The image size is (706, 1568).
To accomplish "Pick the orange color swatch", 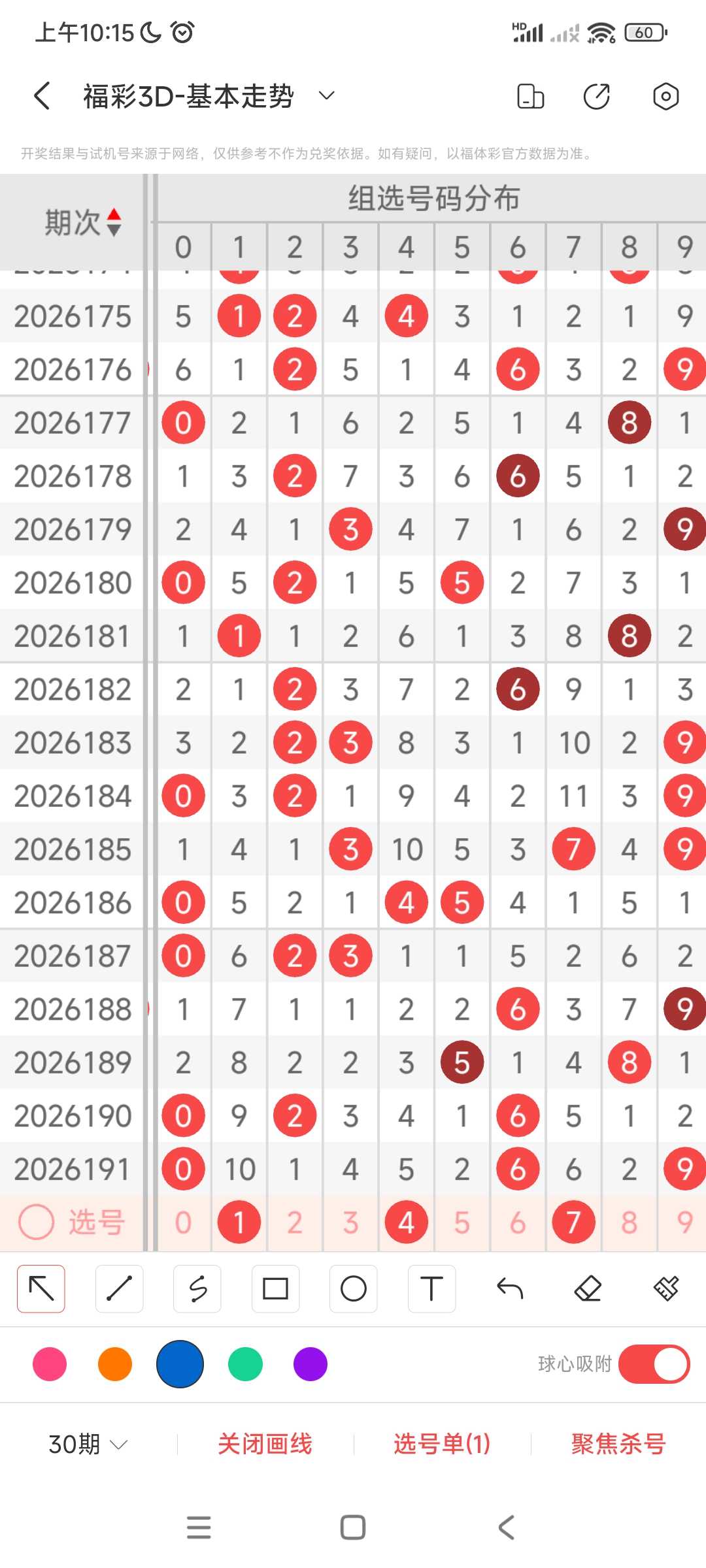I will tap(115, 1364).
